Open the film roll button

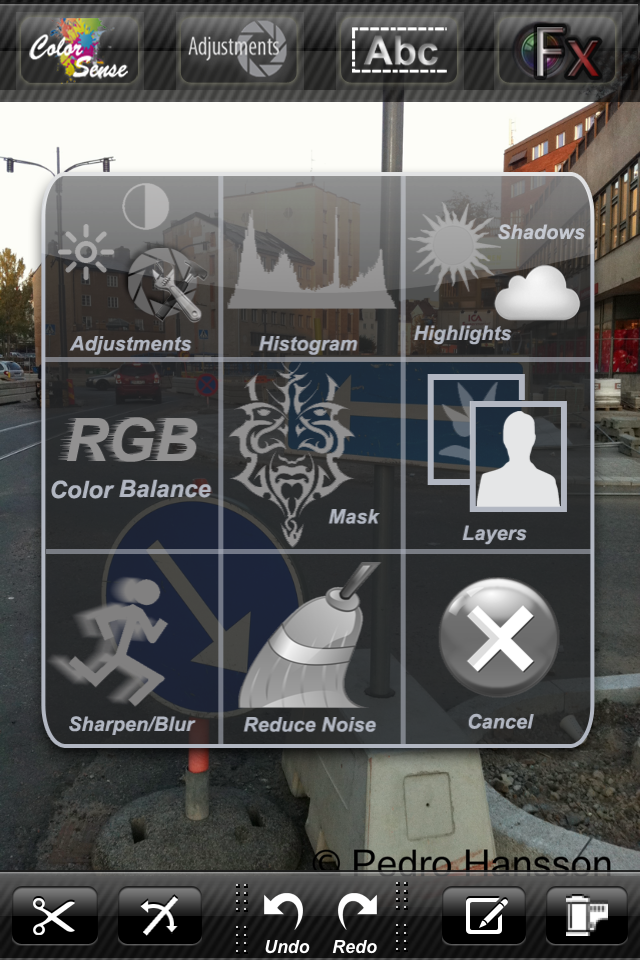pyautogui.click(x=587, y=916)
